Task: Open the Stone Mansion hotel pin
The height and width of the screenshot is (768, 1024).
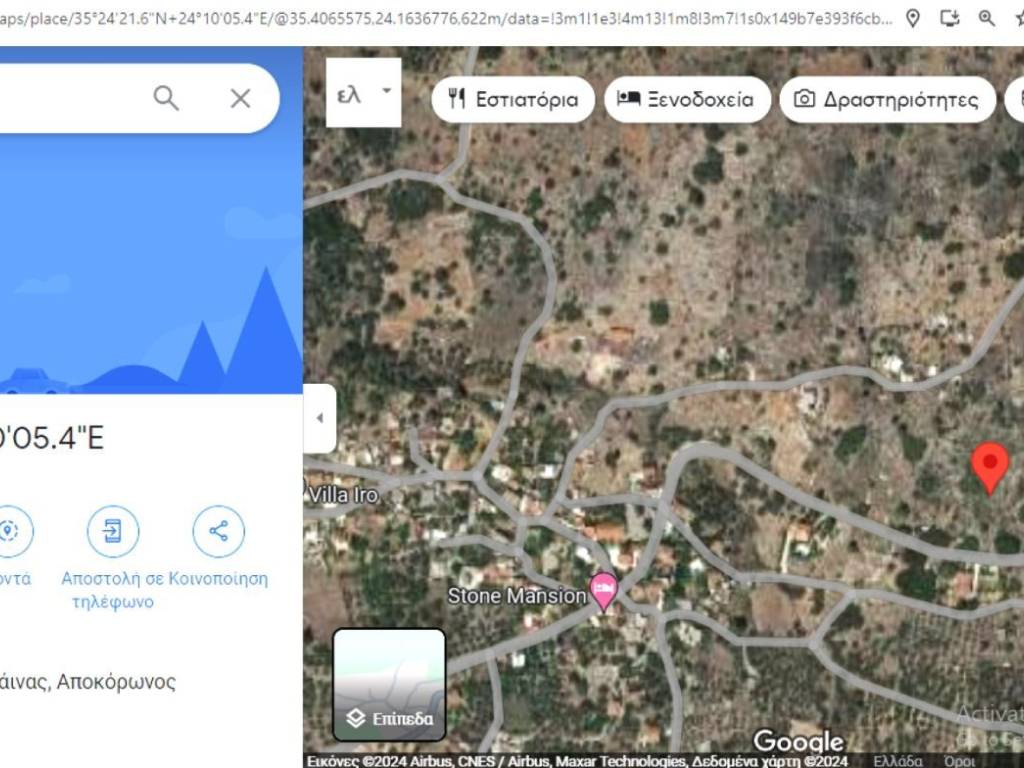Action: (604, 591)
